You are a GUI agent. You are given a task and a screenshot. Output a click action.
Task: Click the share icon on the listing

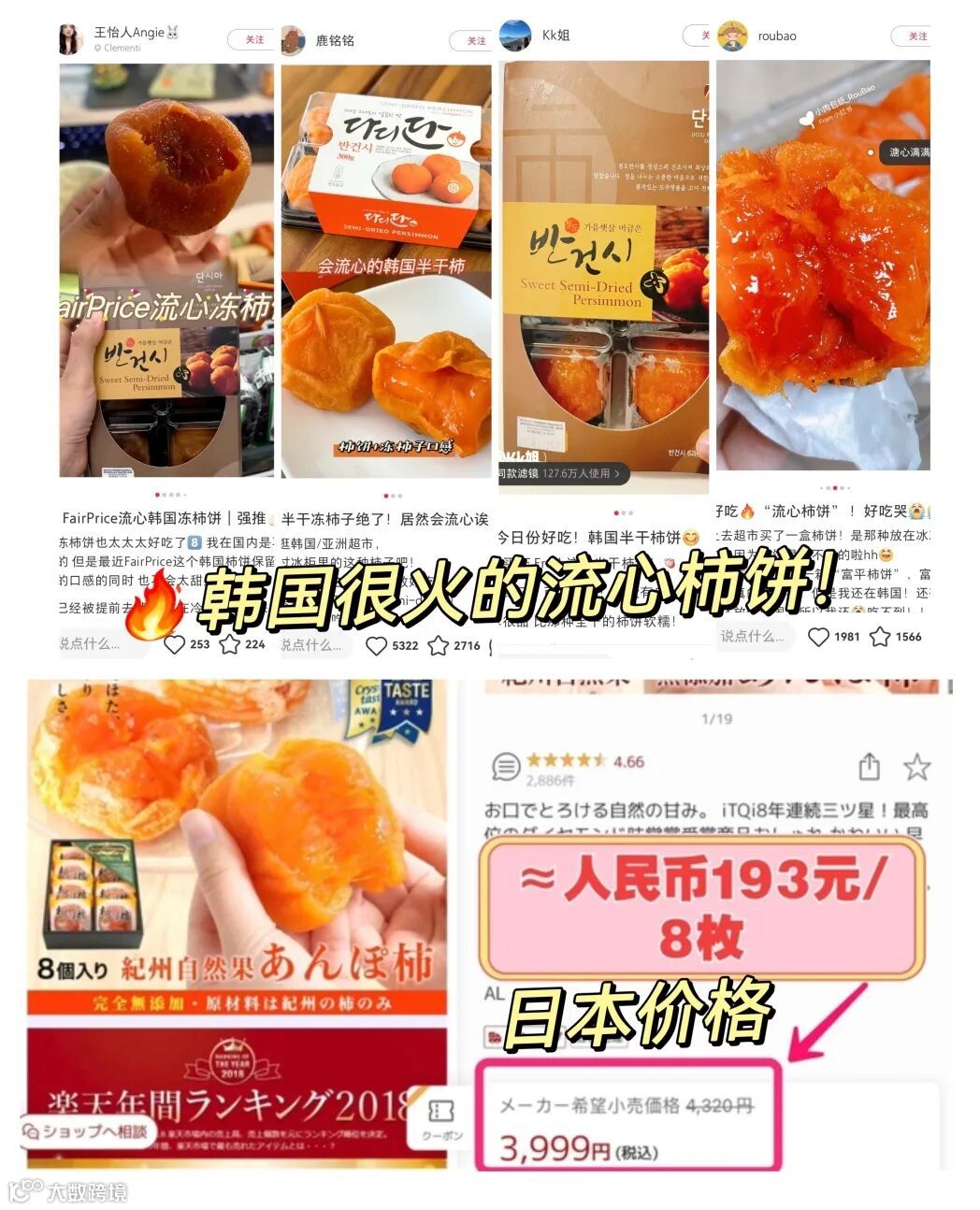pos(868,764)
